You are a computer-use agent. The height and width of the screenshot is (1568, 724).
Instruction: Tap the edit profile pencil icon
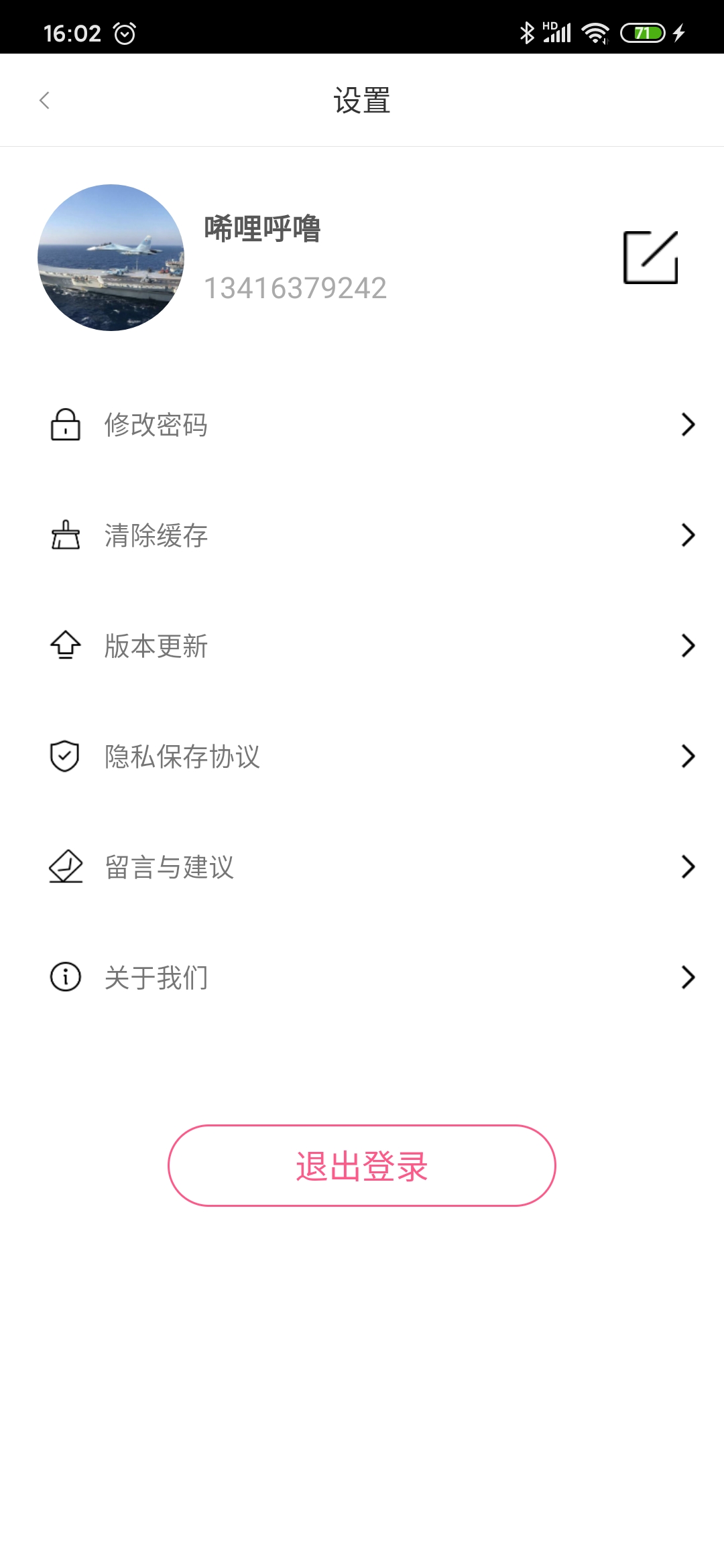(x=650, y=258)
